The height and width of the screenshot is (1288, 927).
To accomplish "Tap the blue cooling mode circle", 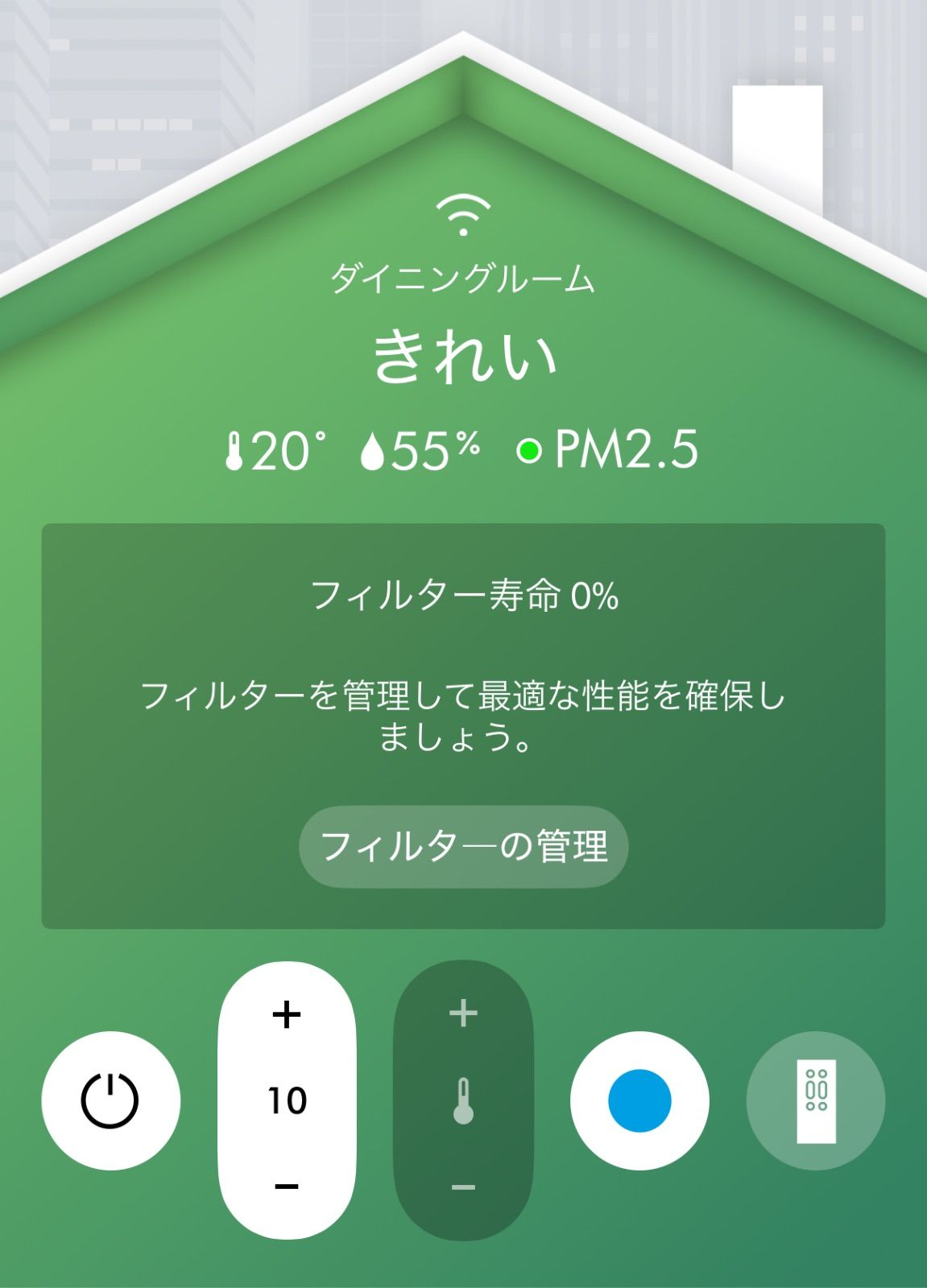I will pyautogui.click(x=639, y=1100).
